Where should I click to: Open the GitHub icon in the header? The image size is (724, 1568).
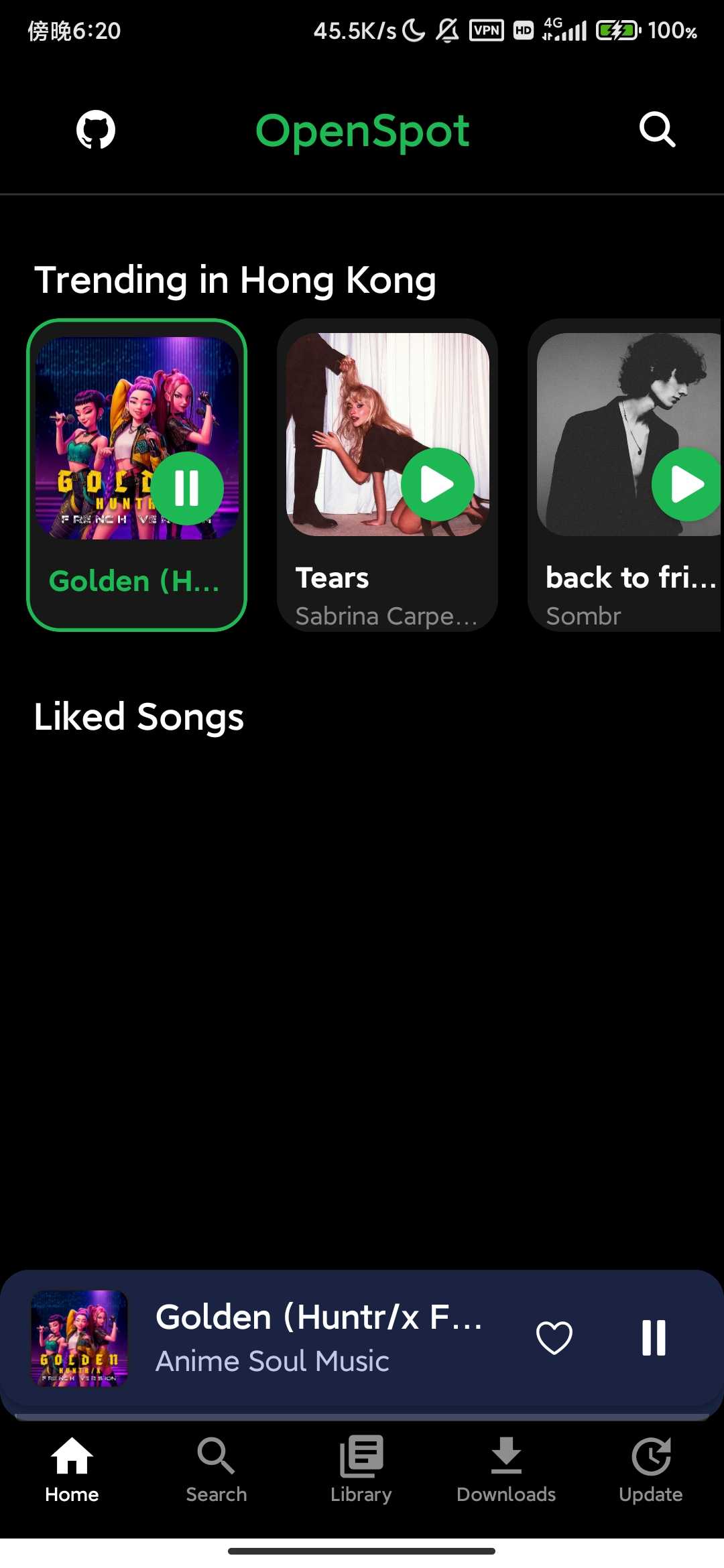coord(96,129)
